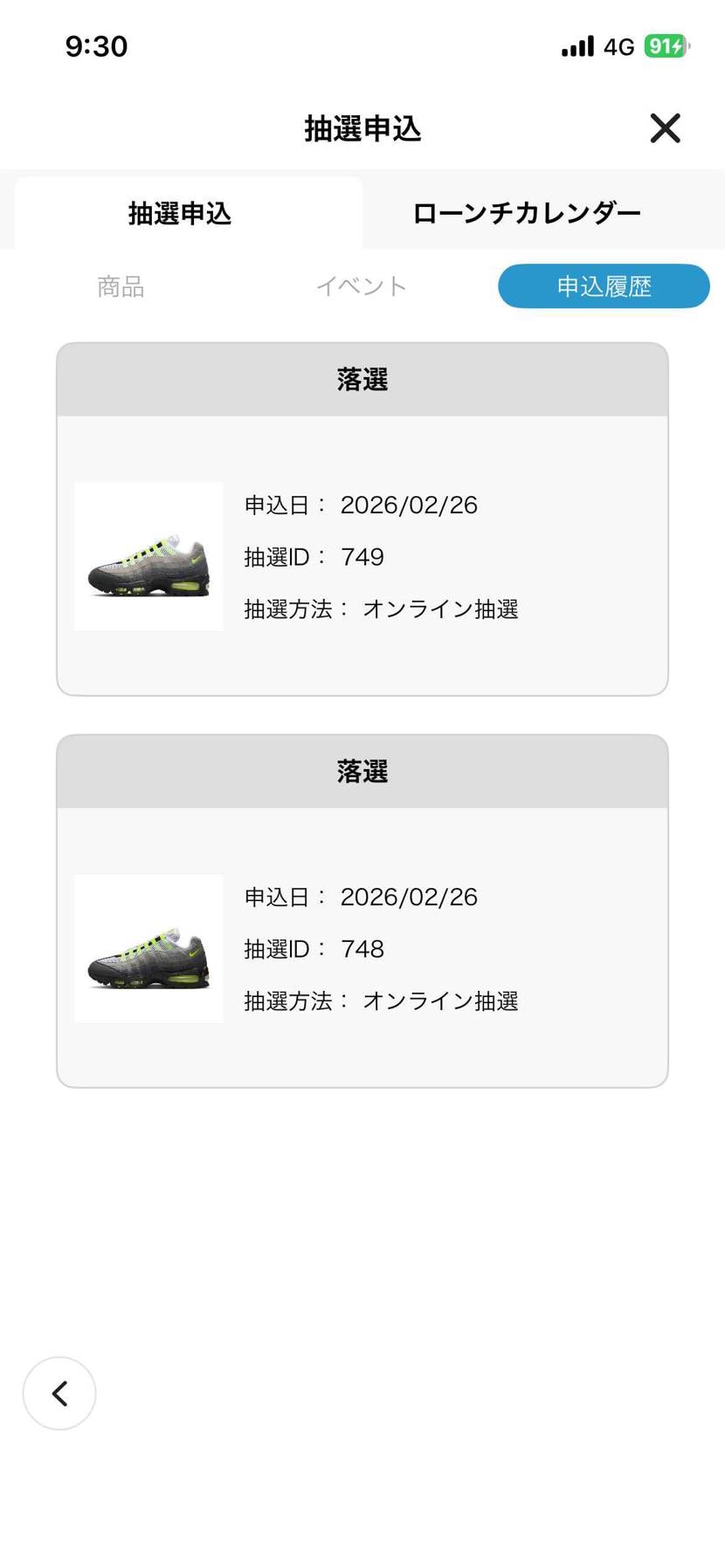
Task: Select the 申込履歴 sub-tab
Action: point(604,286)
